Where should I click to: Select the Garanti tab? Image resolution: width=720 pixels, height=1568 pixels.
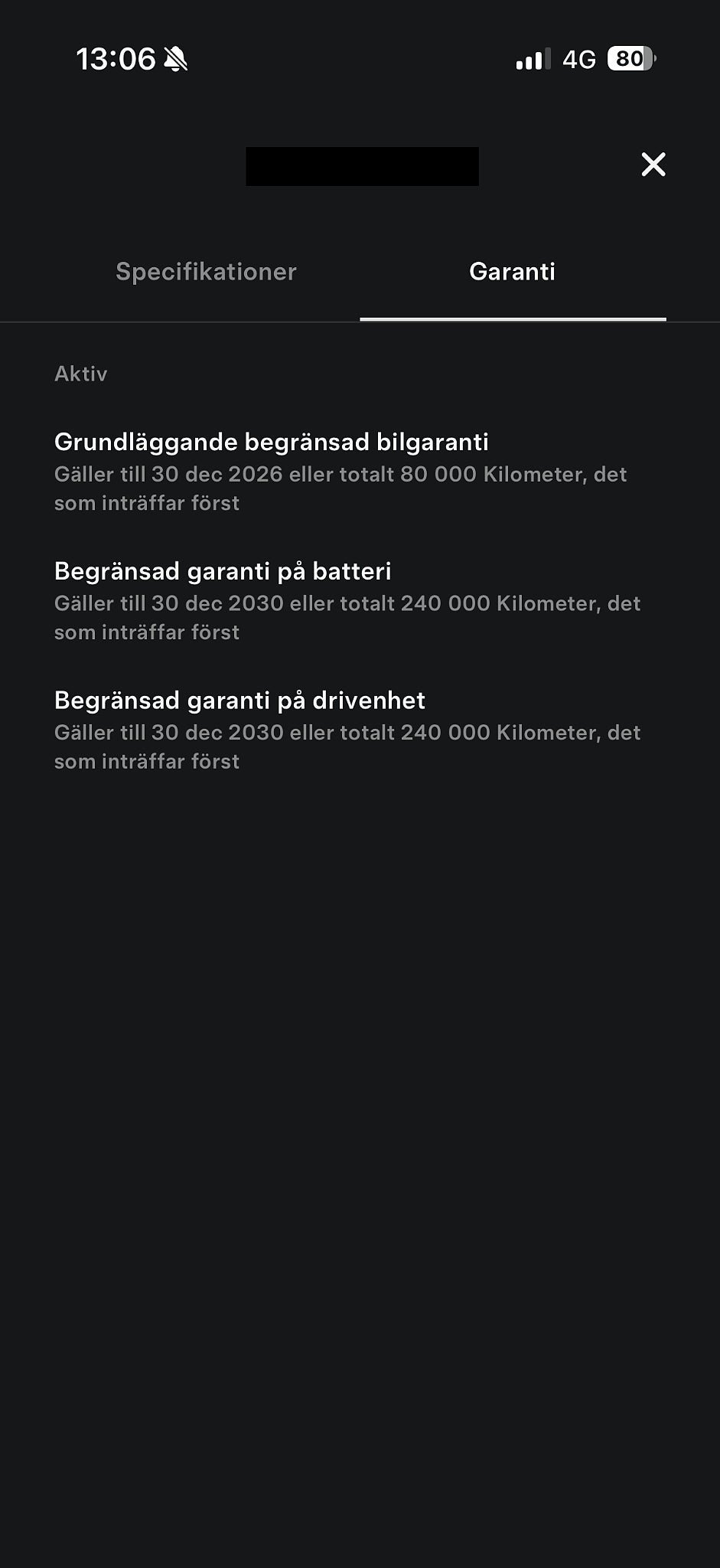(x=512, y=272)
